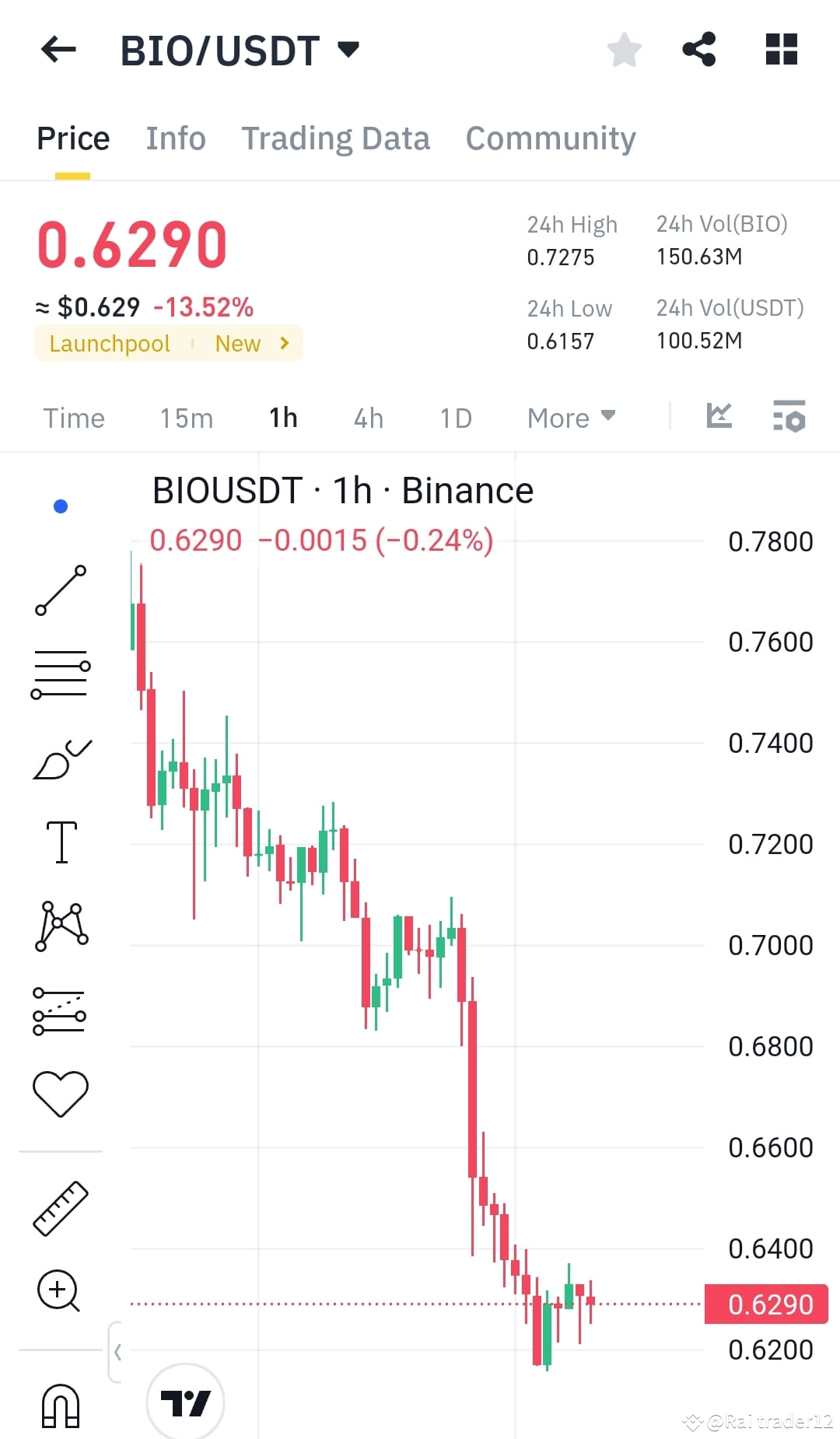
Task: Select the 4h timeframe
Action: (x=368, y=418)
